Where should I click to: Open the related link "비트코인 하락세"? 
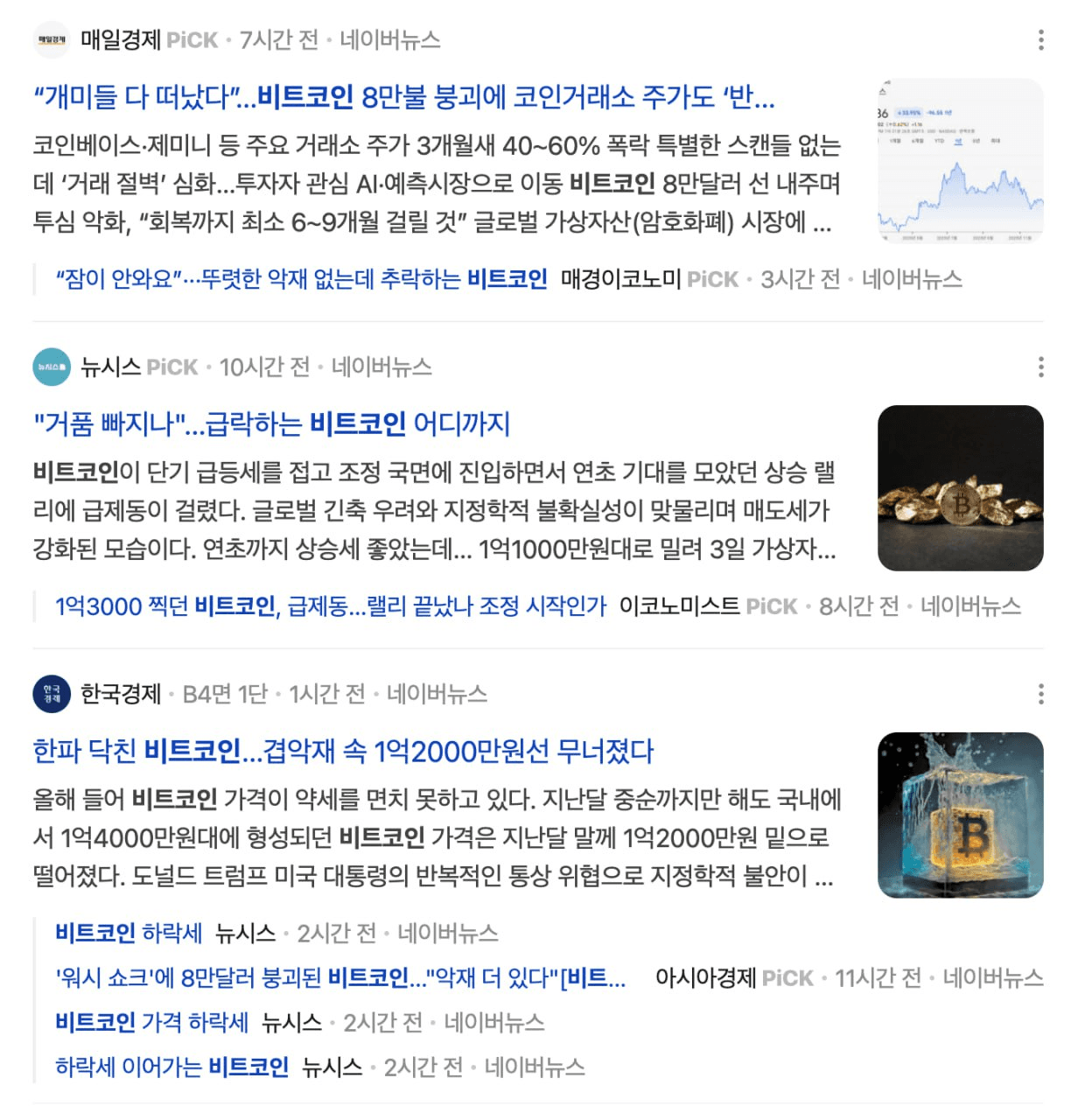pyautogui.click(x=129, y=934)
